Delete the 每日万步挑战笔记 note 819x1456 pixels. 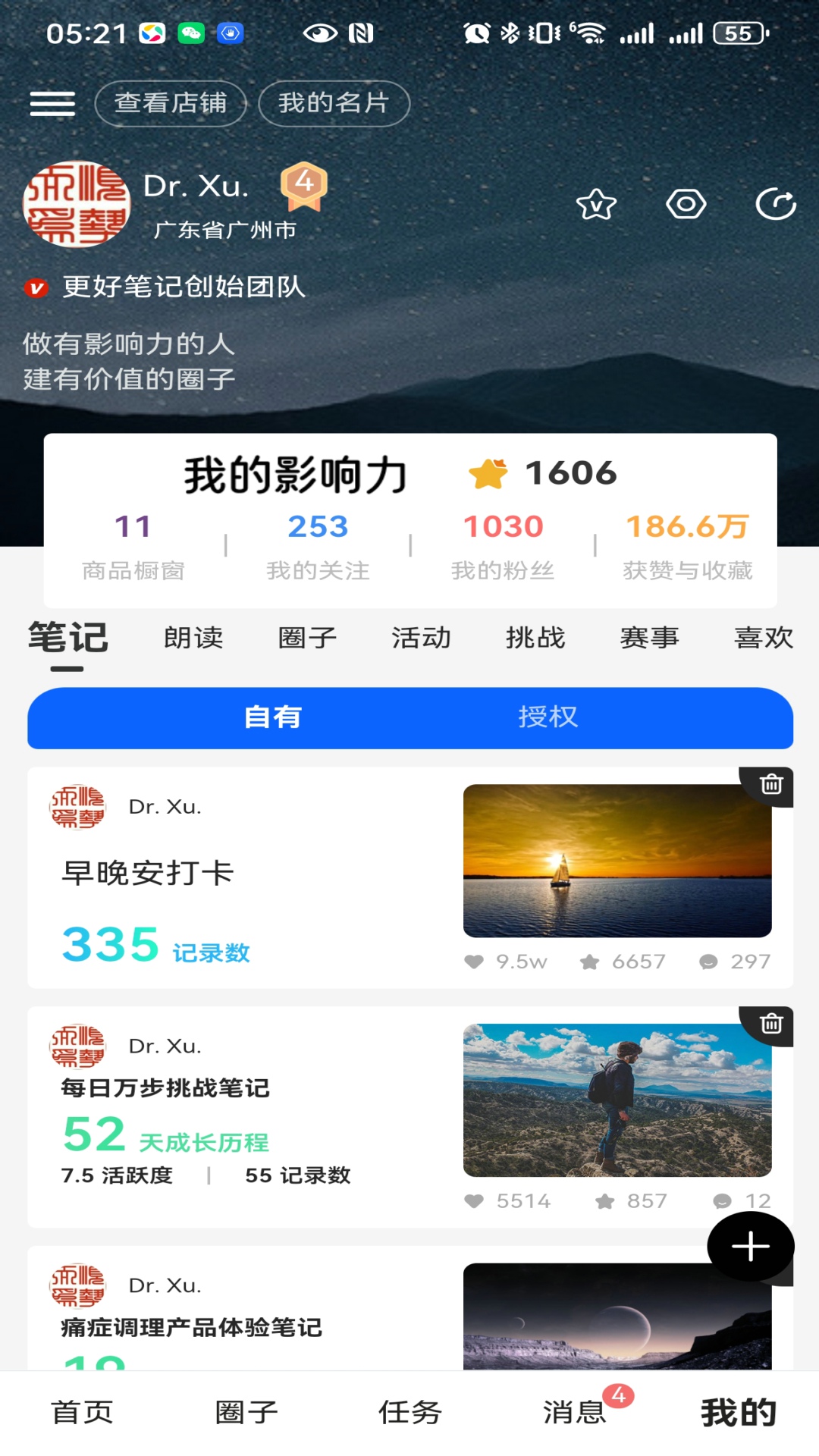pos(771,1024)
